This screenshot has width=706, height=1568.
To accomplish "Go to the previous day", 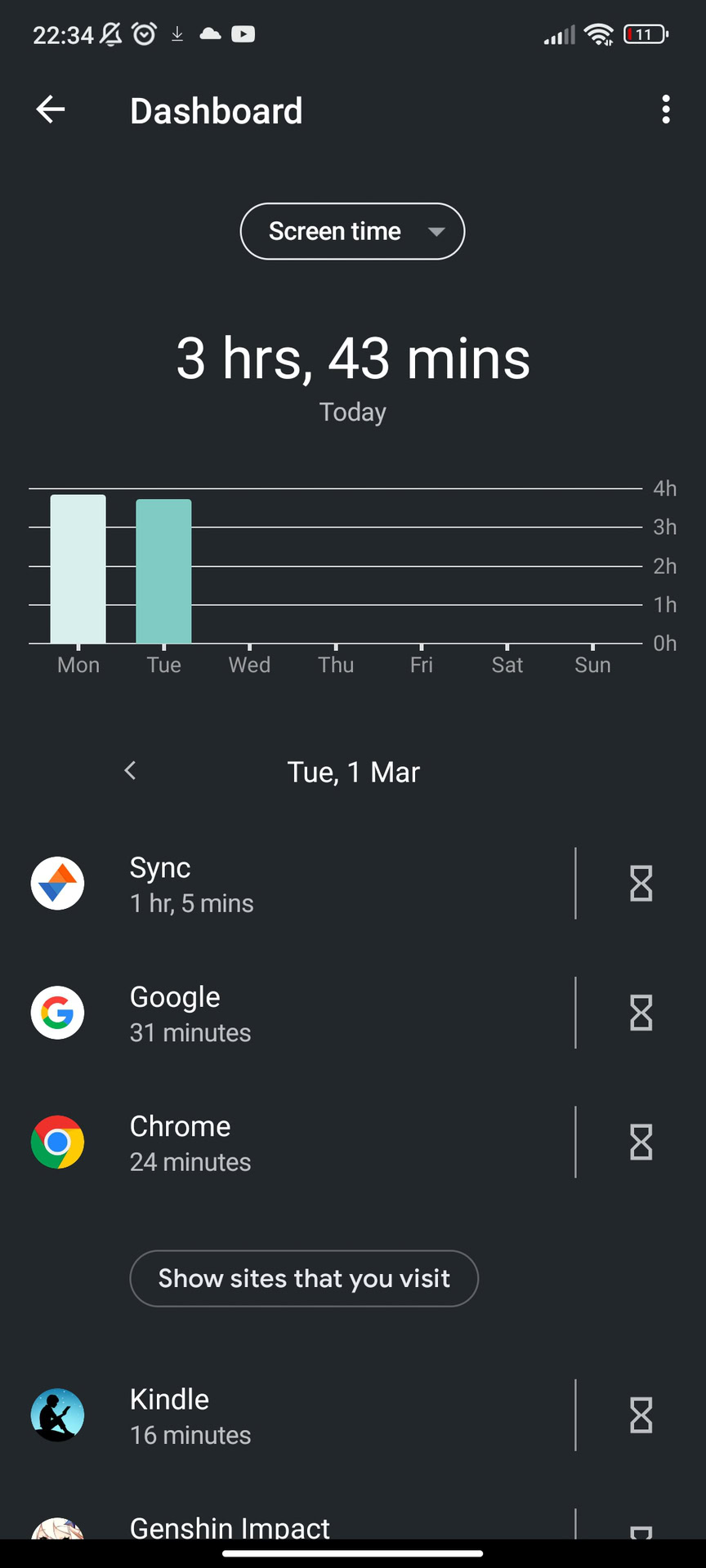I will [130, 771].
